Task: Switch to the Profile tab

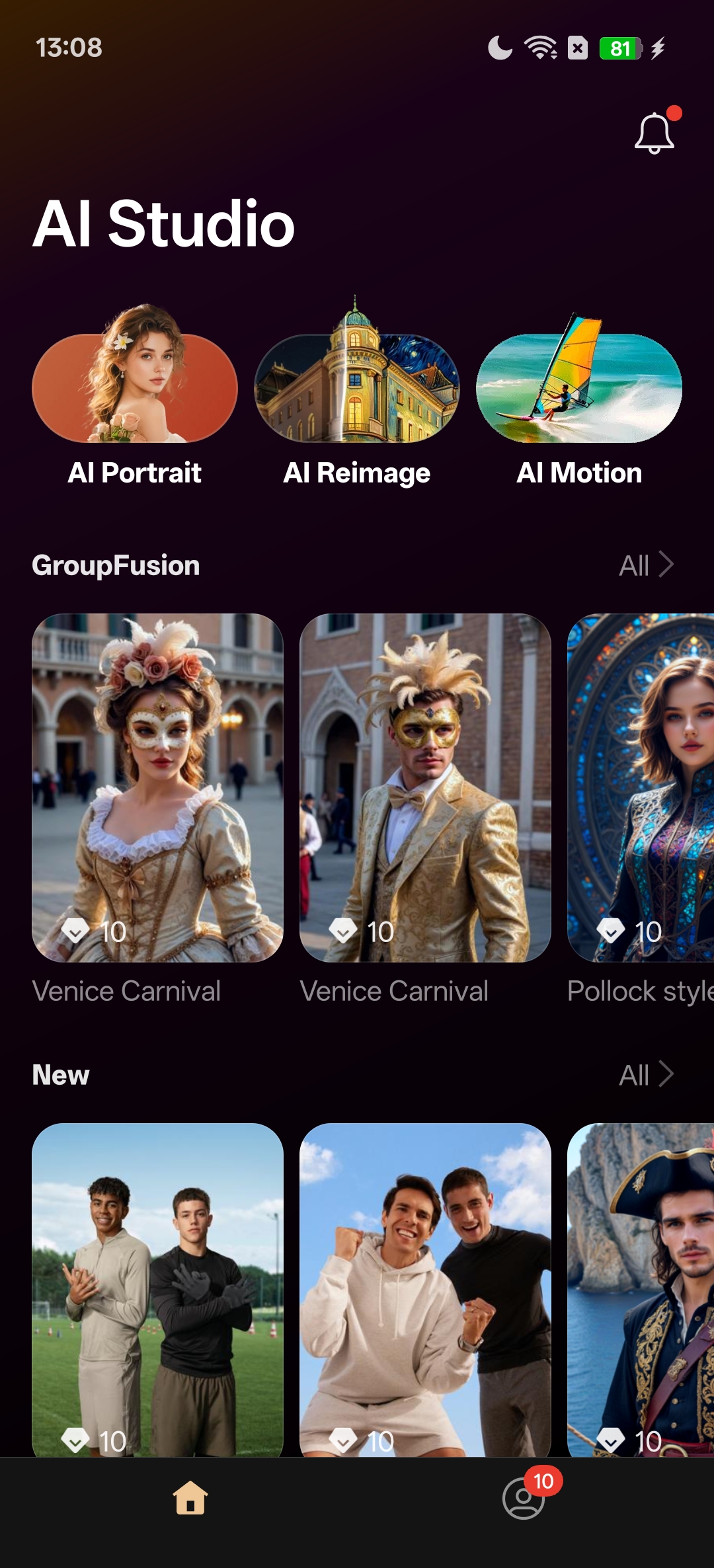Action: tap(524, 1499)
